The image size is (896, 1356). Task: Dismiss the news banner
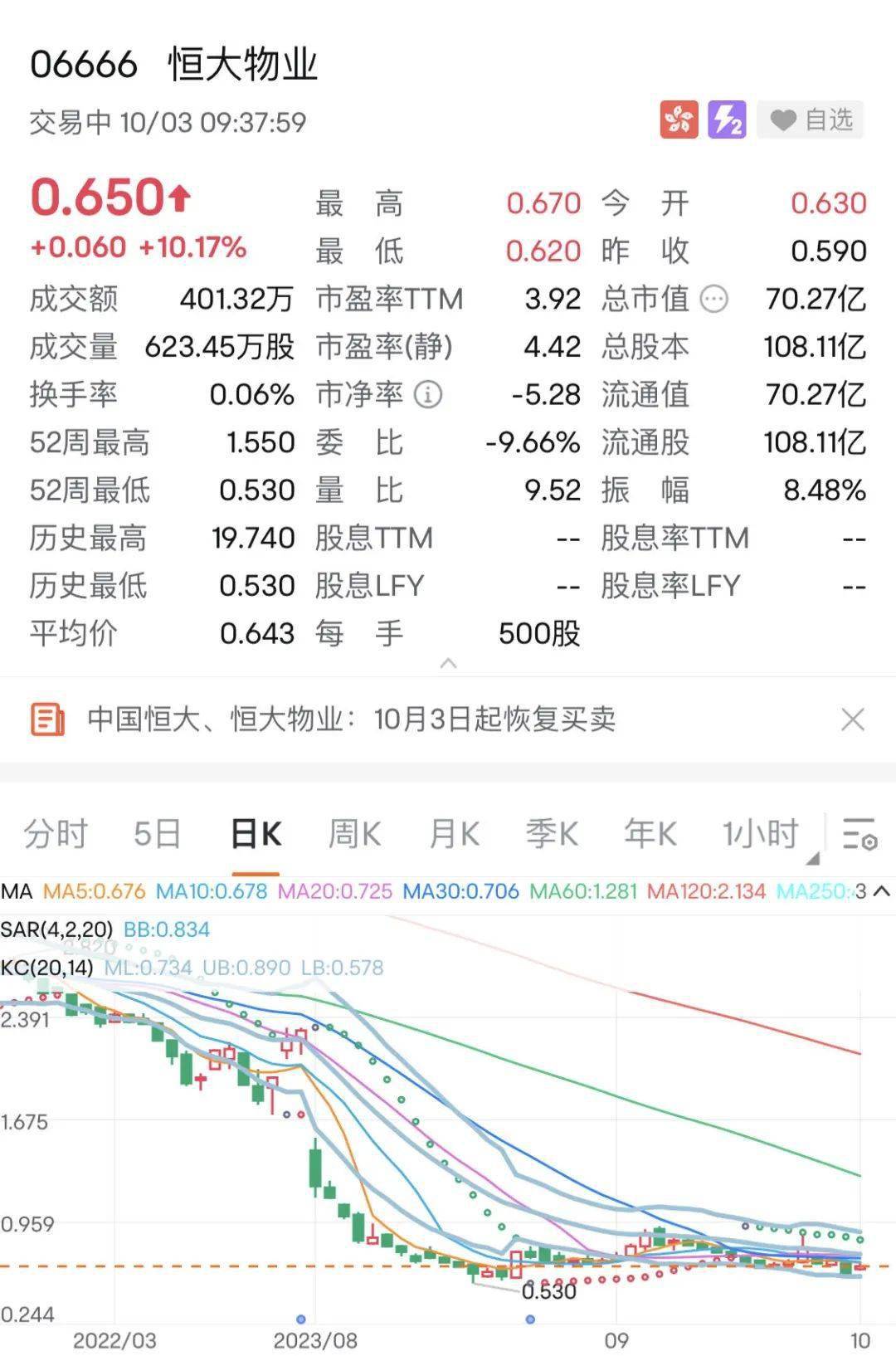pos(853,719)
